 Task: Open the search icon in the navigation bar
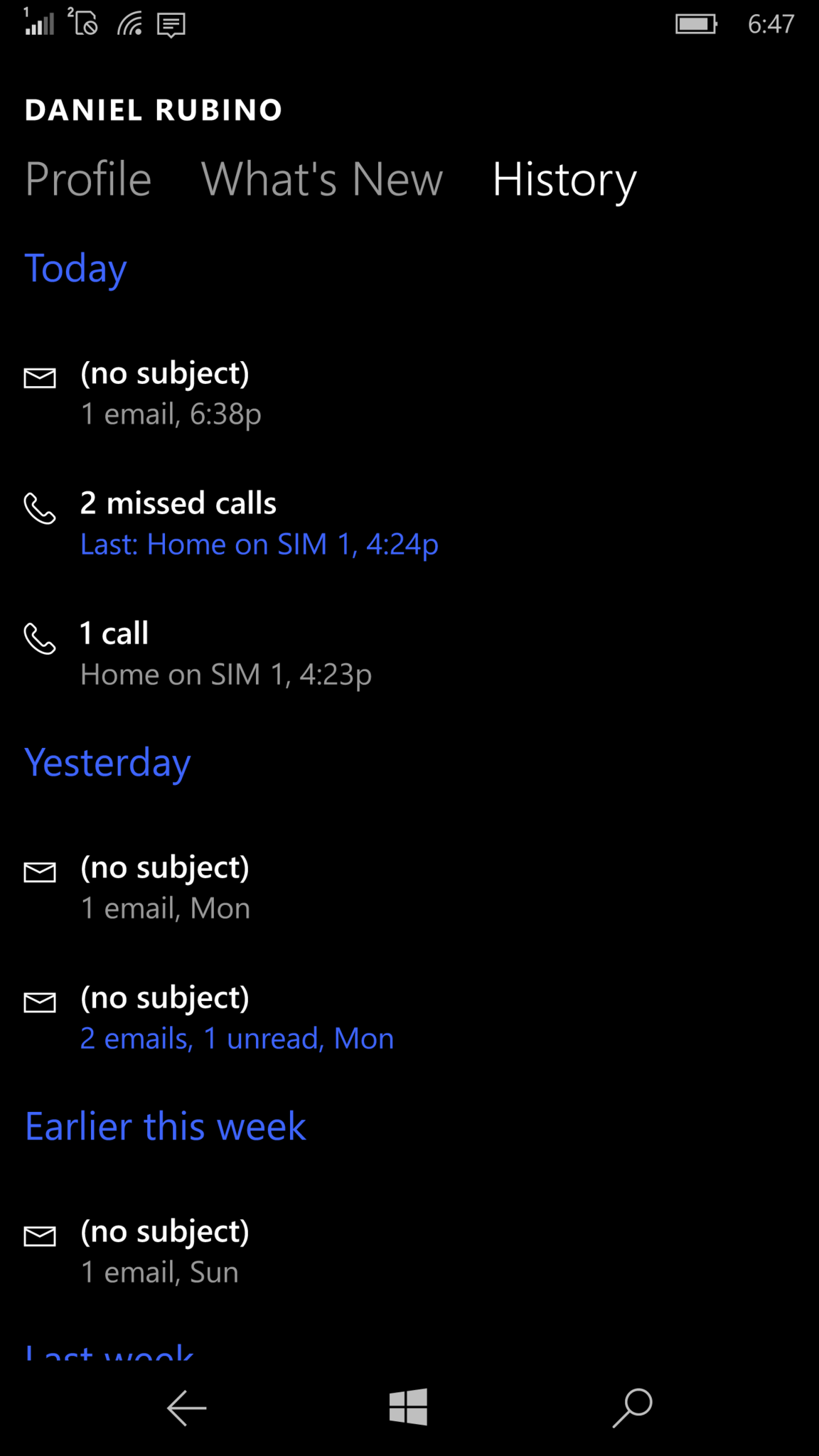[631, 1407]
